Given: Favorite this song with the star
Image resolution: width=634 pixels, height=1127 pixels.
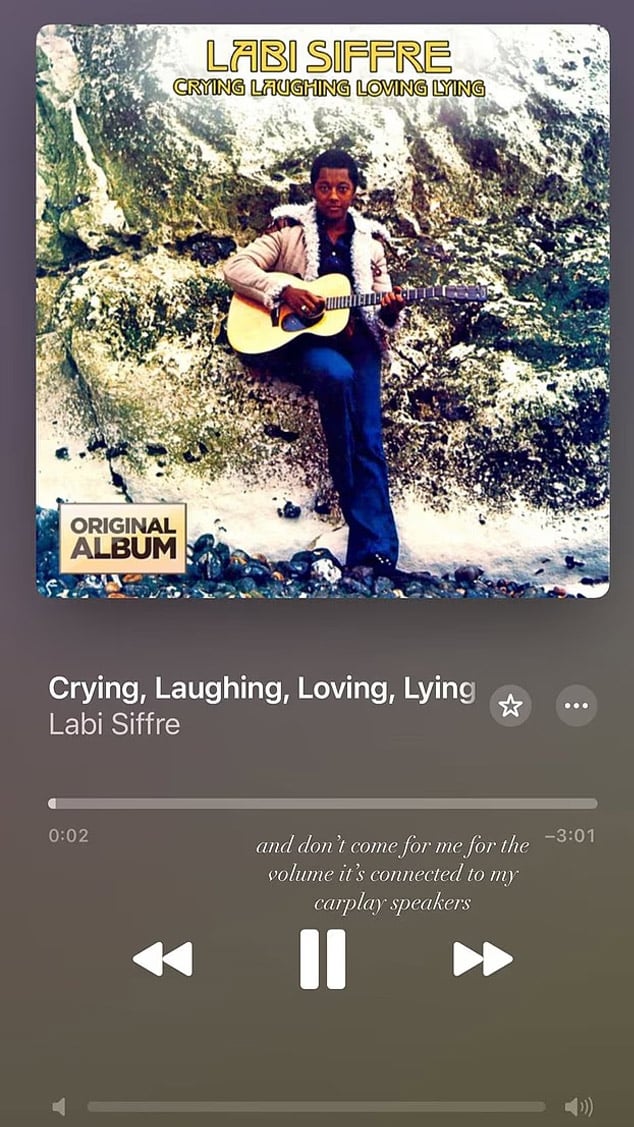Looking at the screenshot, I should point(511,706).
